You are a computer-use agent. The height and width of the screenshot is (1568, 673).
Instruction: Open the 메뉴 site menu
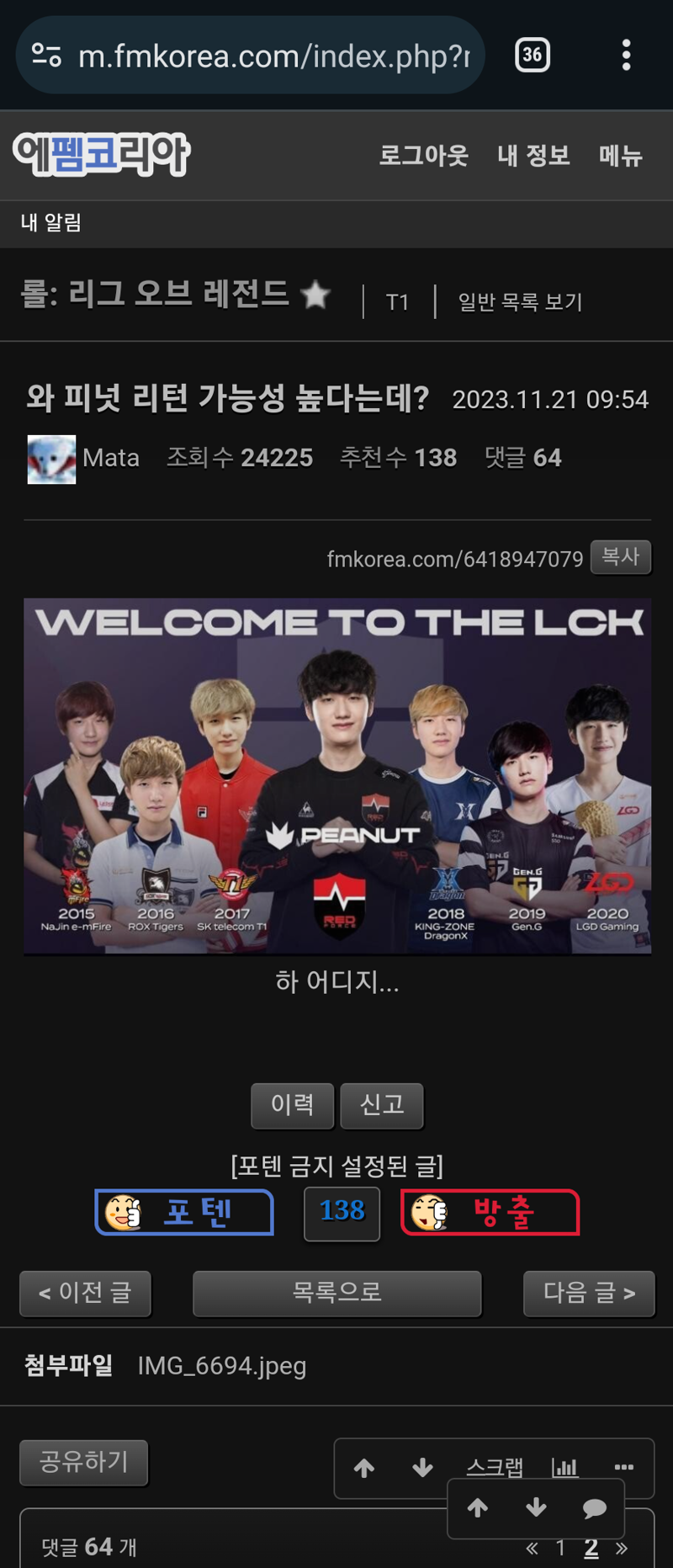[x=620, y=156]
